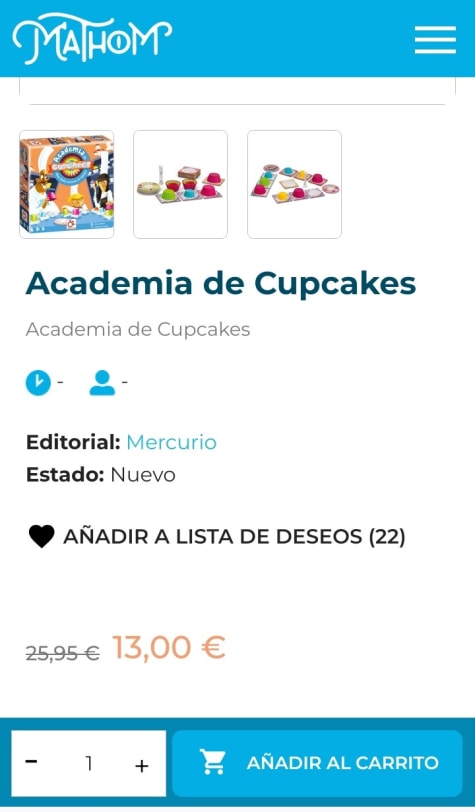Add Academia de Cupcakes to wish list
This screenshot has width=475, height=812.
click(217, 536)
